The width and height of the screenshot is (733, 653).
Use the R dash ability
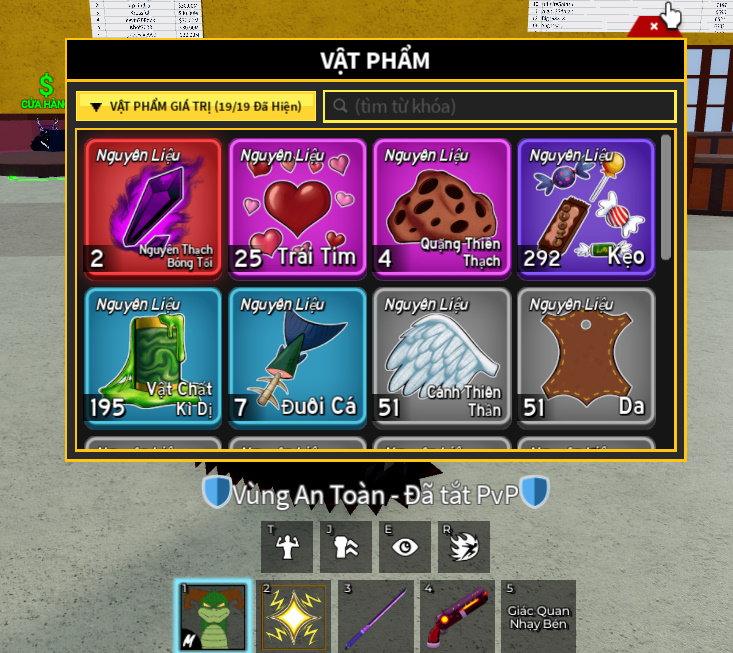click(464, 547)
